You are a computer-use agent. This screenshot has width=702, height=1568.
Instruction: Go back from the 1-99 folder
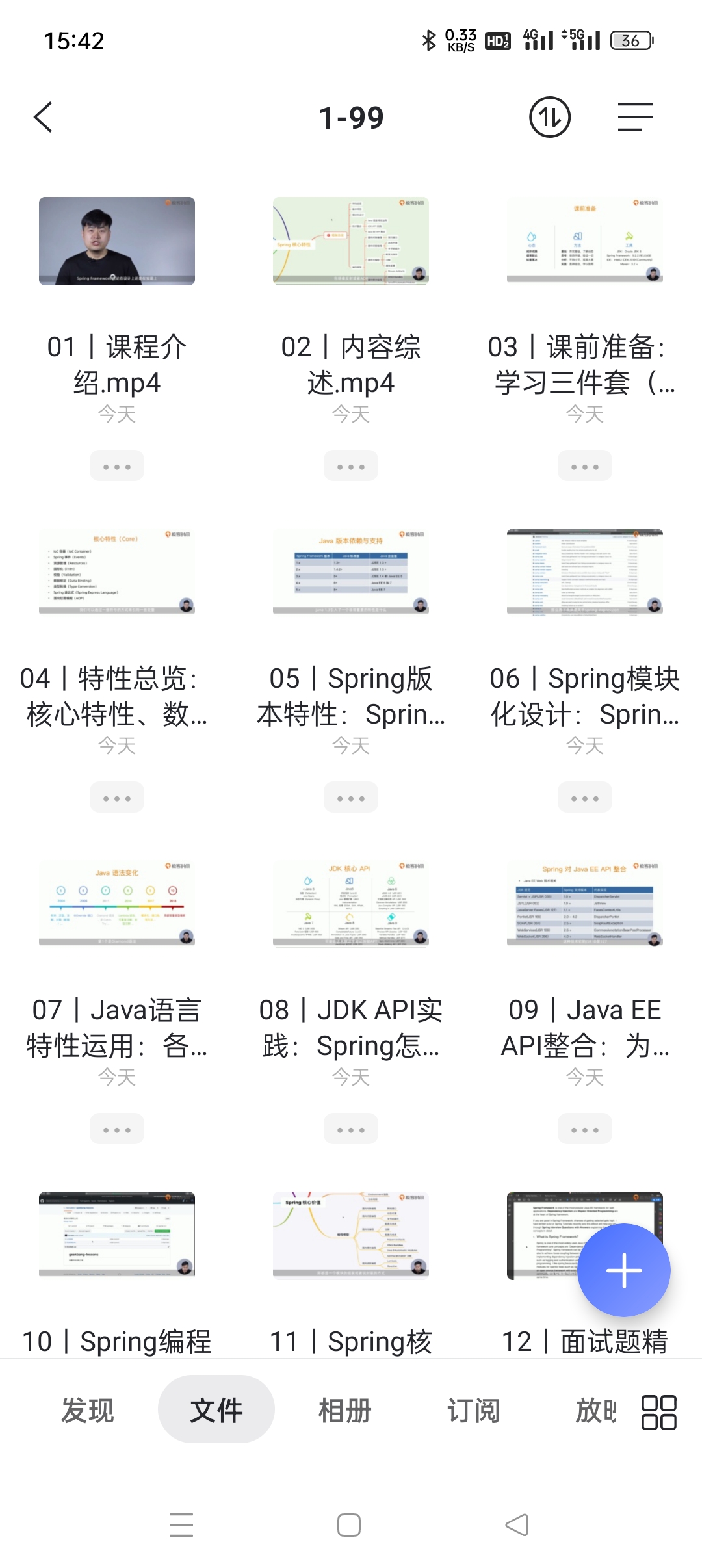click(44, 118)
